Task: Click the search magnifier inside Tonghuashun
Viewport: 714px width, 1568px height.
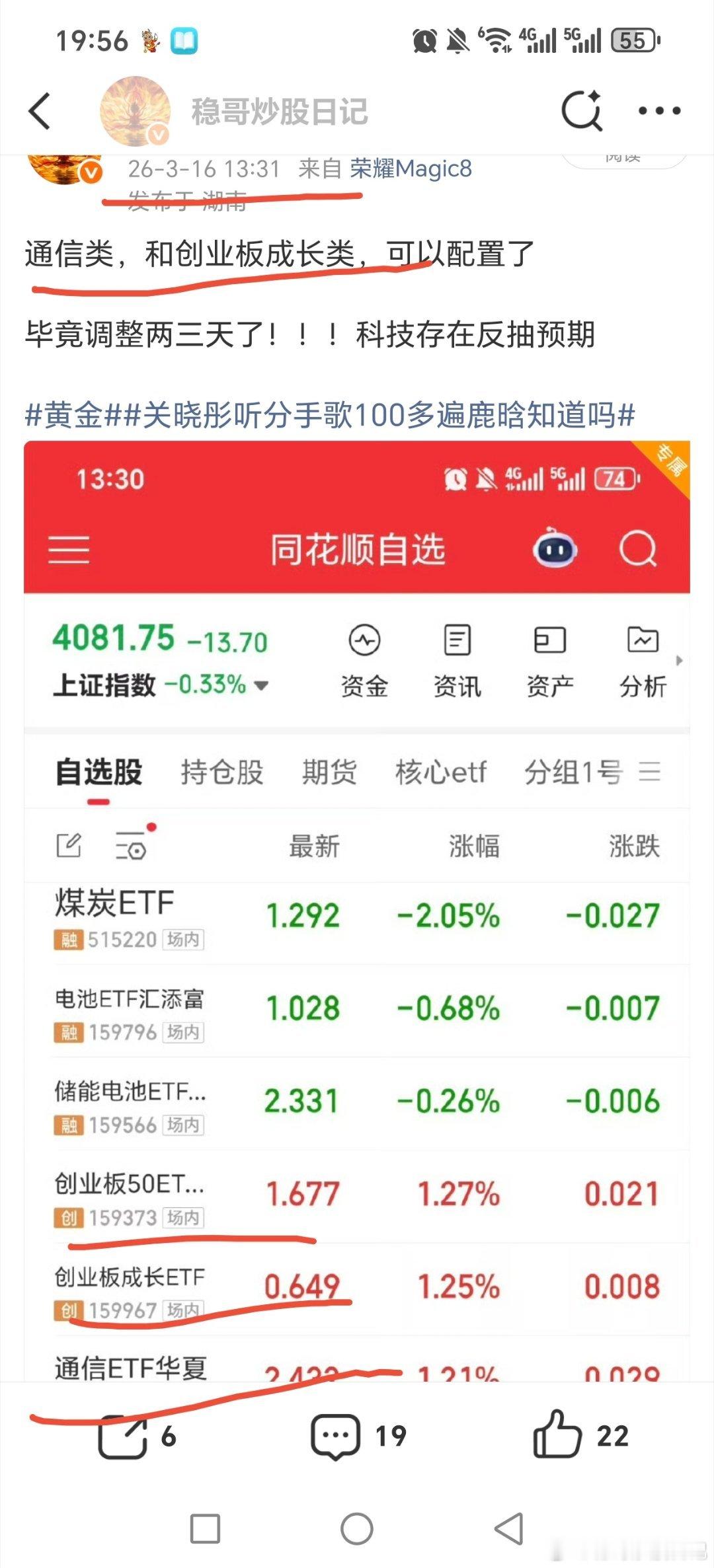Action: click(636, 550)
